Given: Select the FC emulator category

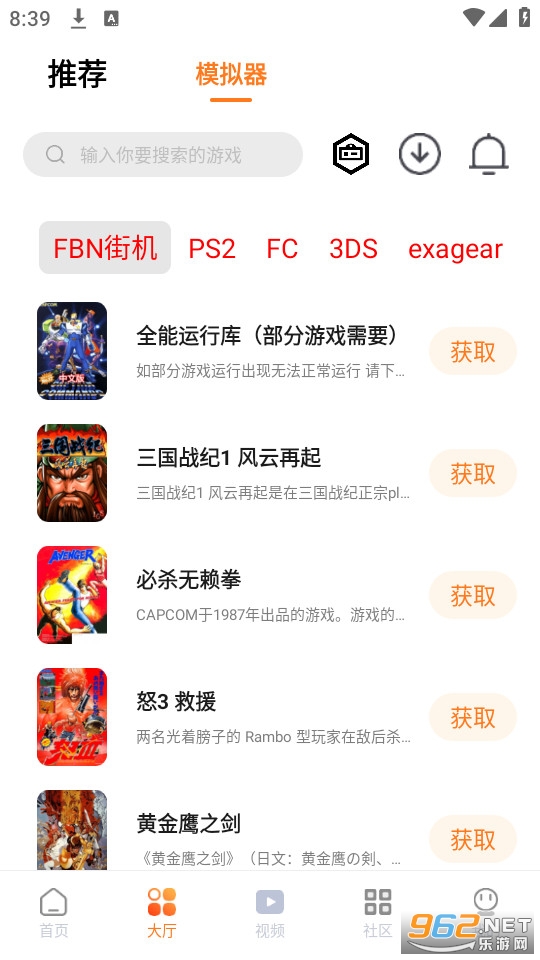Looking at the screenshot, I should [282, 249].
